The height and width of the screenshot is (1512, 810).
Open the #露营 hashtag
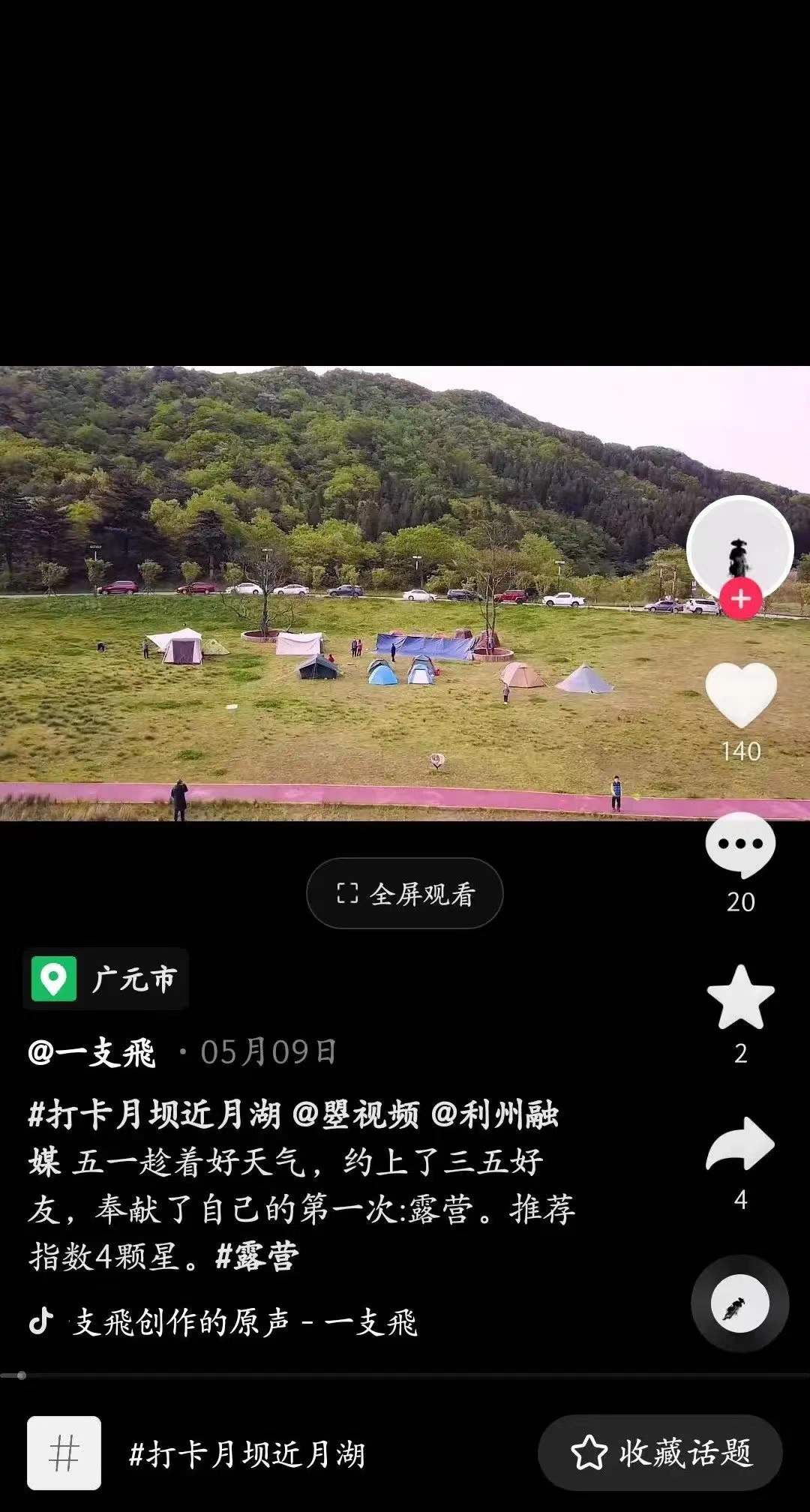[x=257, y=1255]
